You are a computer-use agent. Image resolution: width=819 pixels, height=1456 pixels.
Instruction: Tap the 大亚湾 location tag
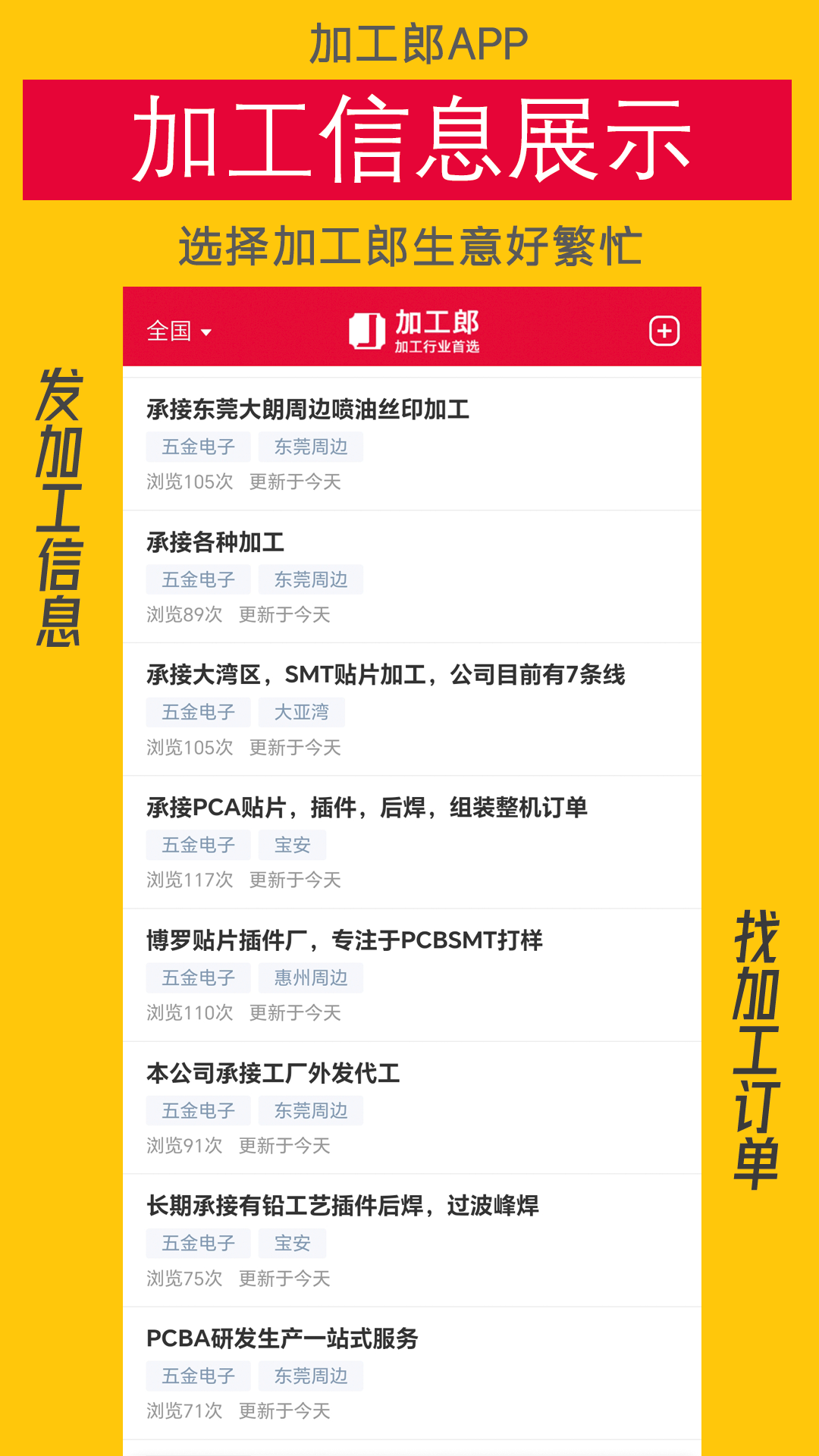tap(301, 711)
